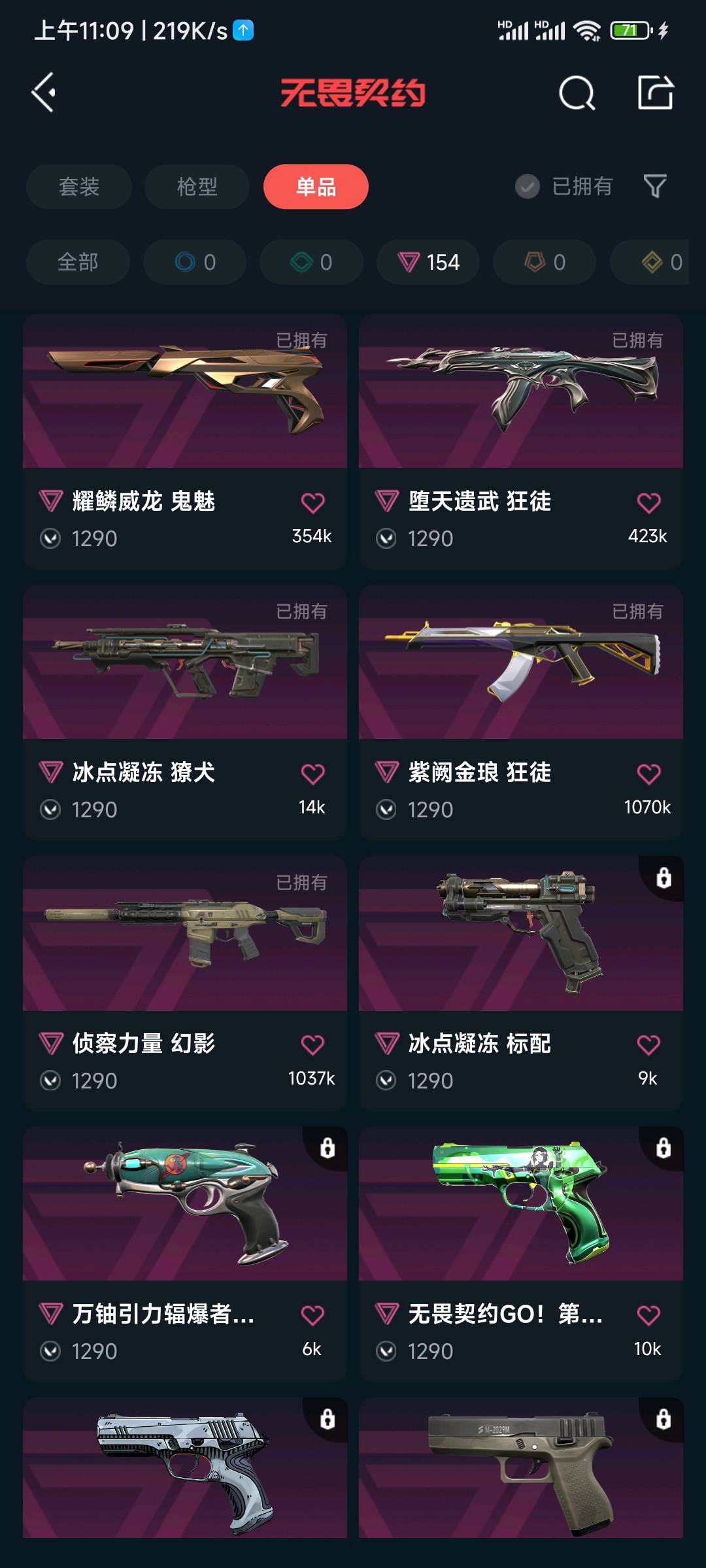Tap the share icon in header
The height and width of the screenshot is (1568, 706).
(655, 93)
